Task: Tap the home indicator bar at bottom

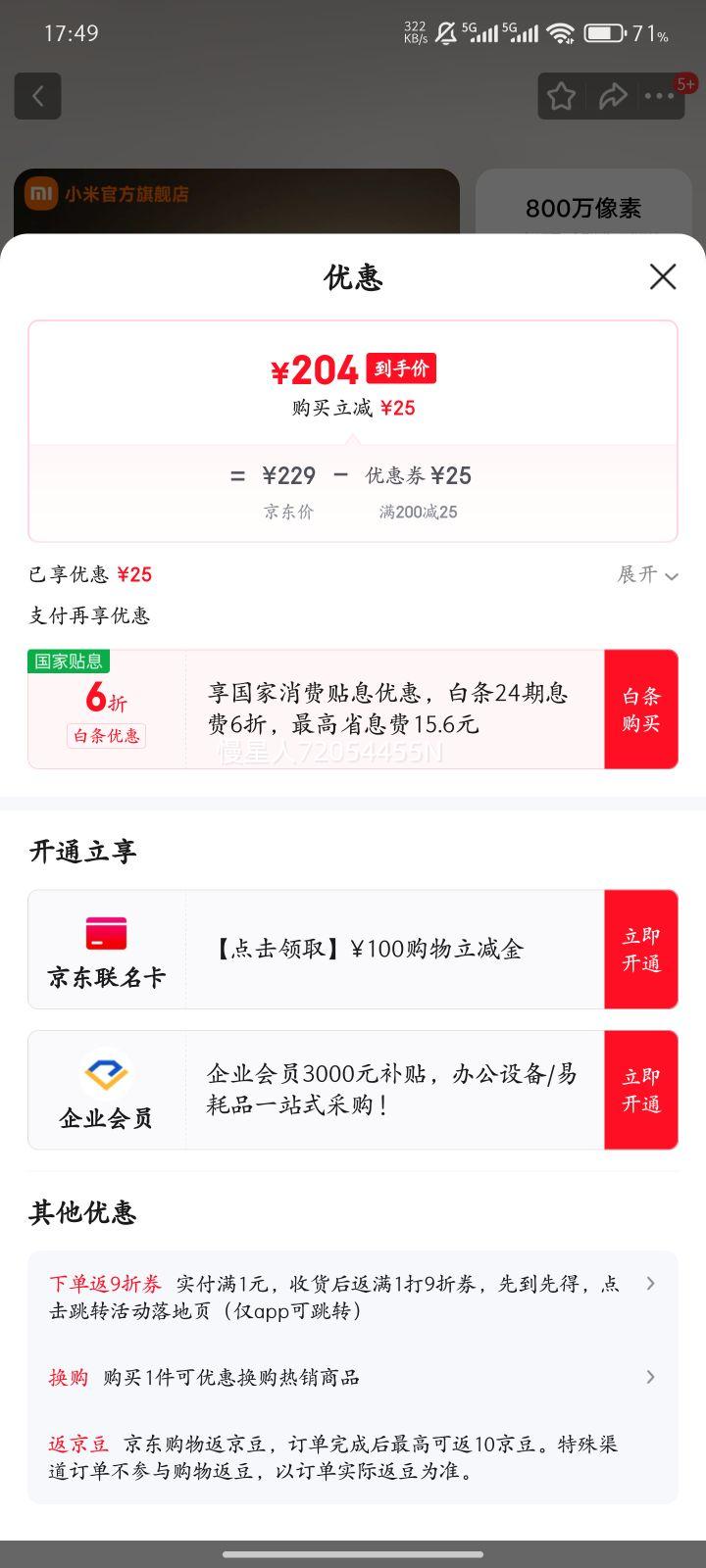Action: pos(353,1551)
